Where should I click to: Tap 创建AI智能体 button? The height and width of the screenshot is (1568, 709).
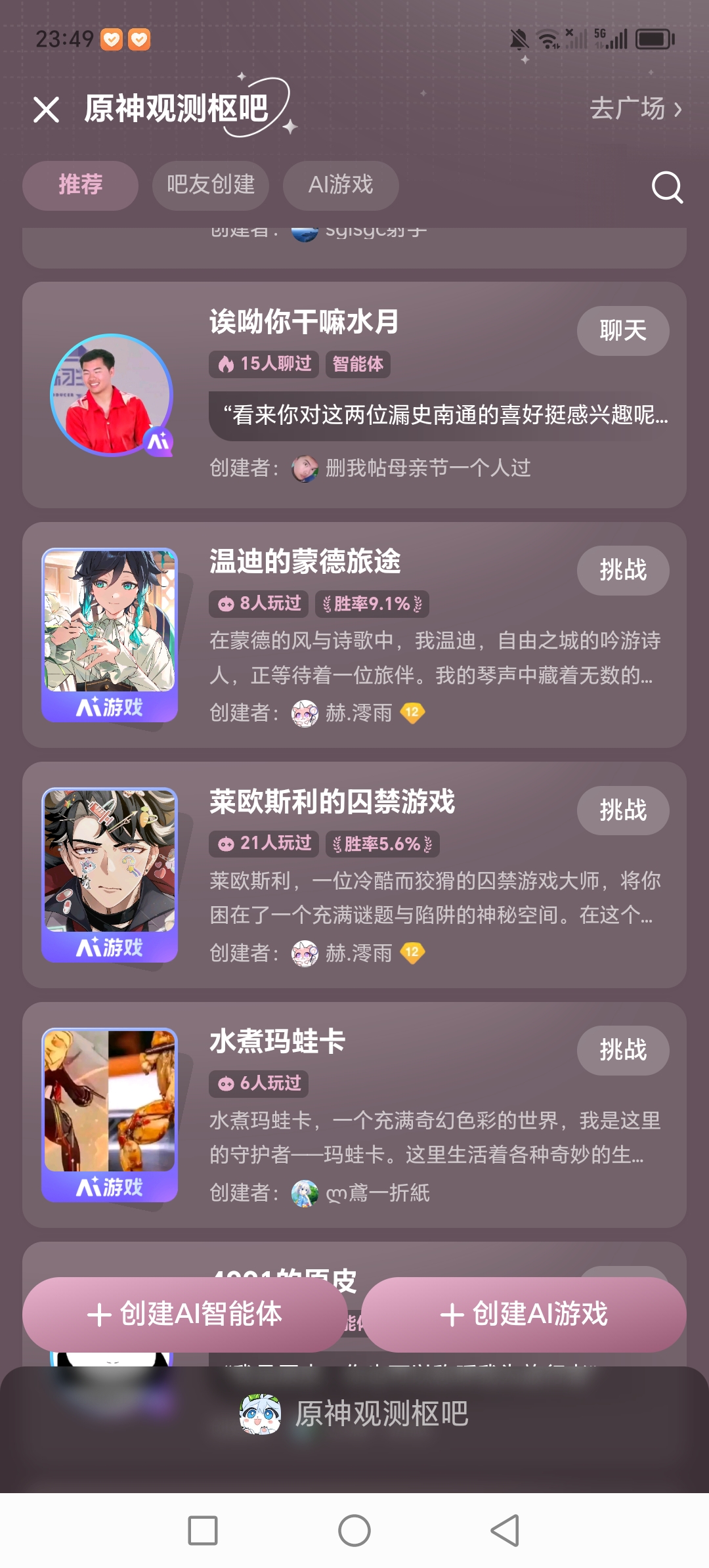click(x=184, y=1315)
